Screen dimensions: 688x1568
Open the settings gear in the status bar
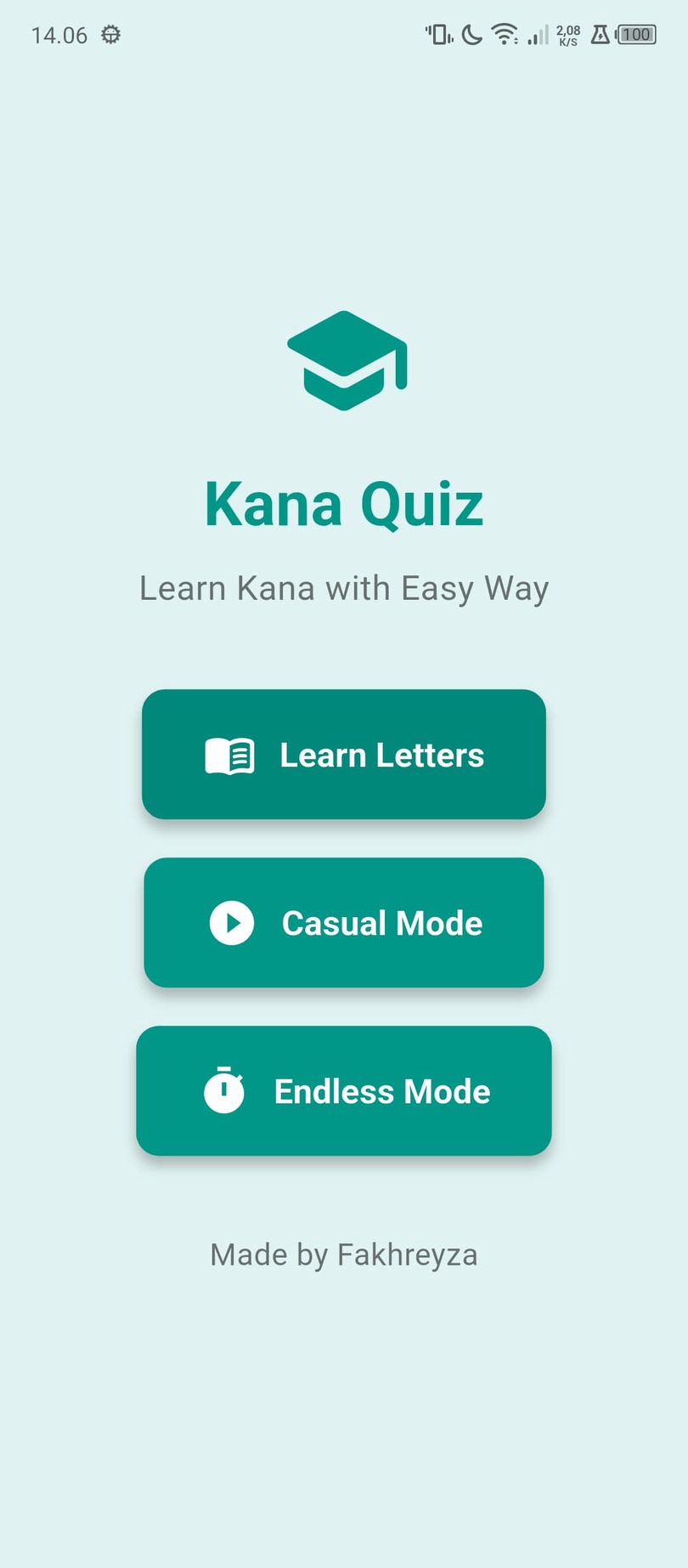110,35
